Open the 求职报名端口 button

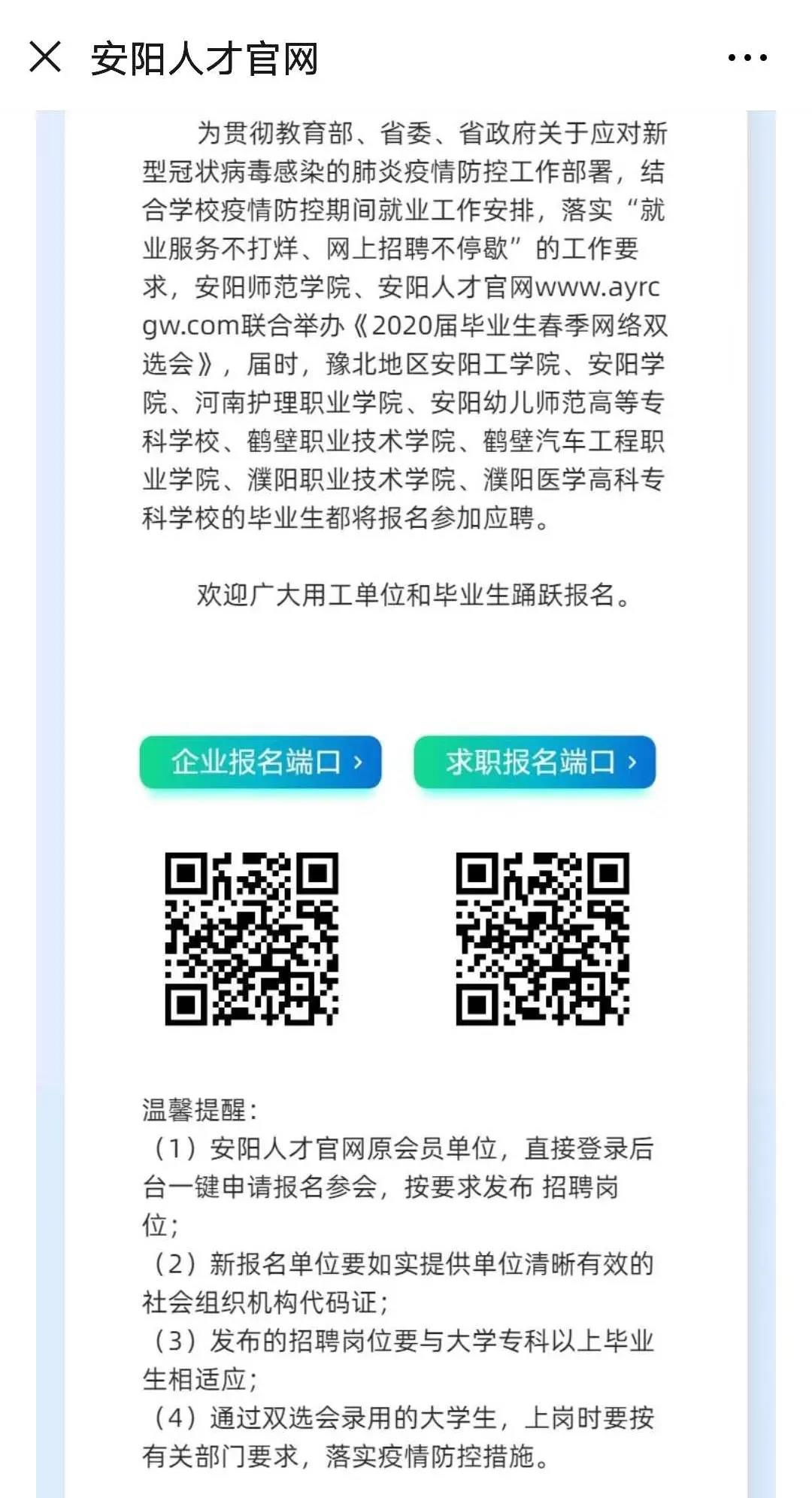tap(535, 762)
